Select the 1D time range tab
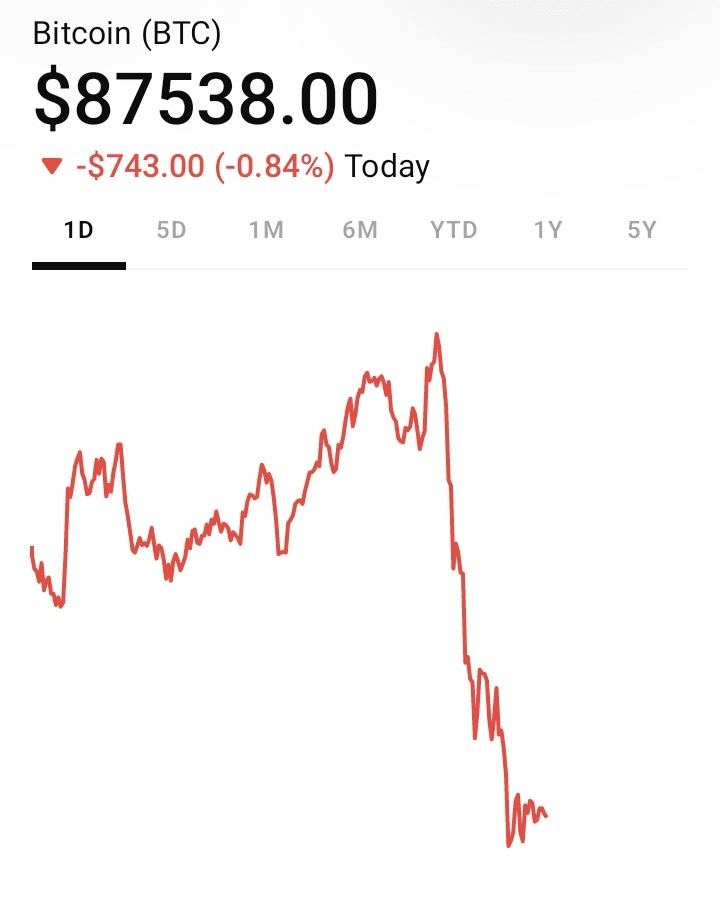The width and height of the screenshot is (720, 913). [78, 231]
